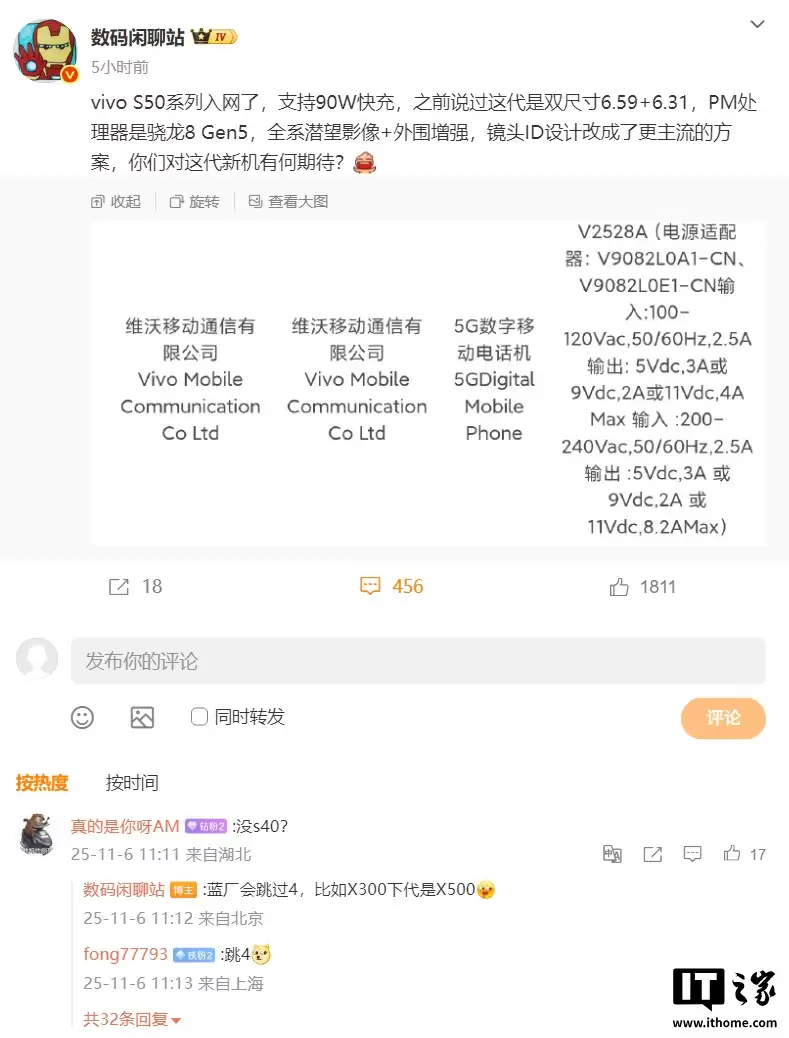This screenshot has width=789, height=1038.
Task: Enable the 同时转发 checkbox
Action: pyautogui.click(x=199, y=717)
